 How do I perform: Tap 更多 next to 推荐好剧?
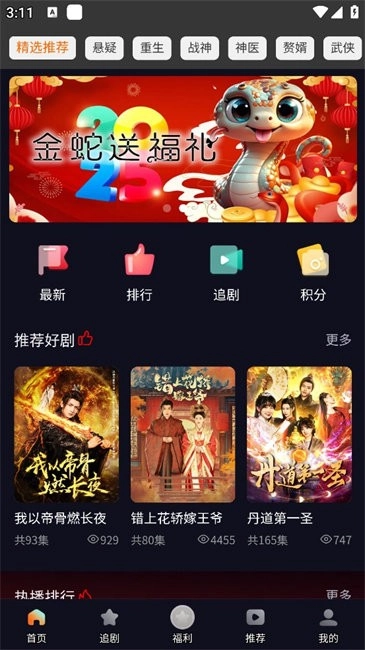338,340
